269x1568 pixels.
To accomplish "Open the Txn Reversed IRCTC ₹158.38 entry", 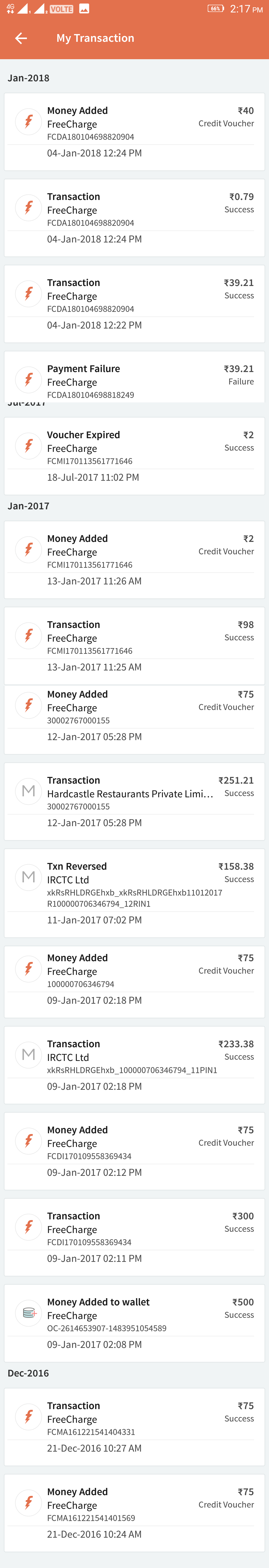I will tap(134, 892).
